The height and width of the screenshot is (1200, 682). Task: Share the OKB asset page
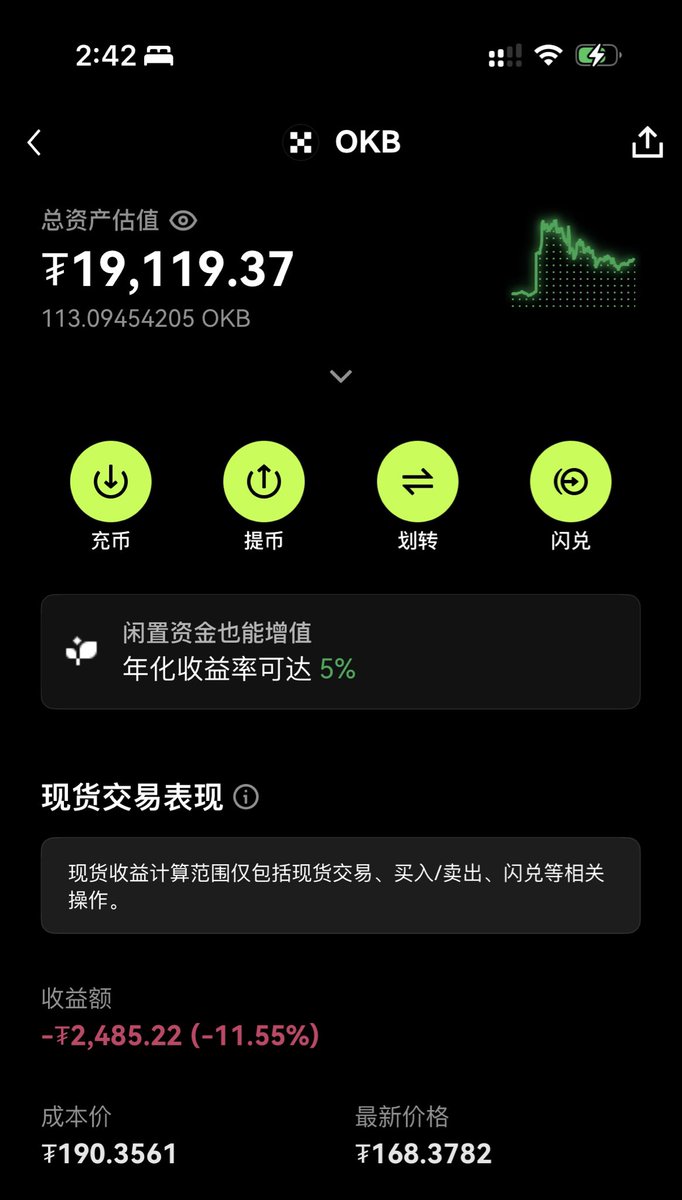[x=647, y=143]
